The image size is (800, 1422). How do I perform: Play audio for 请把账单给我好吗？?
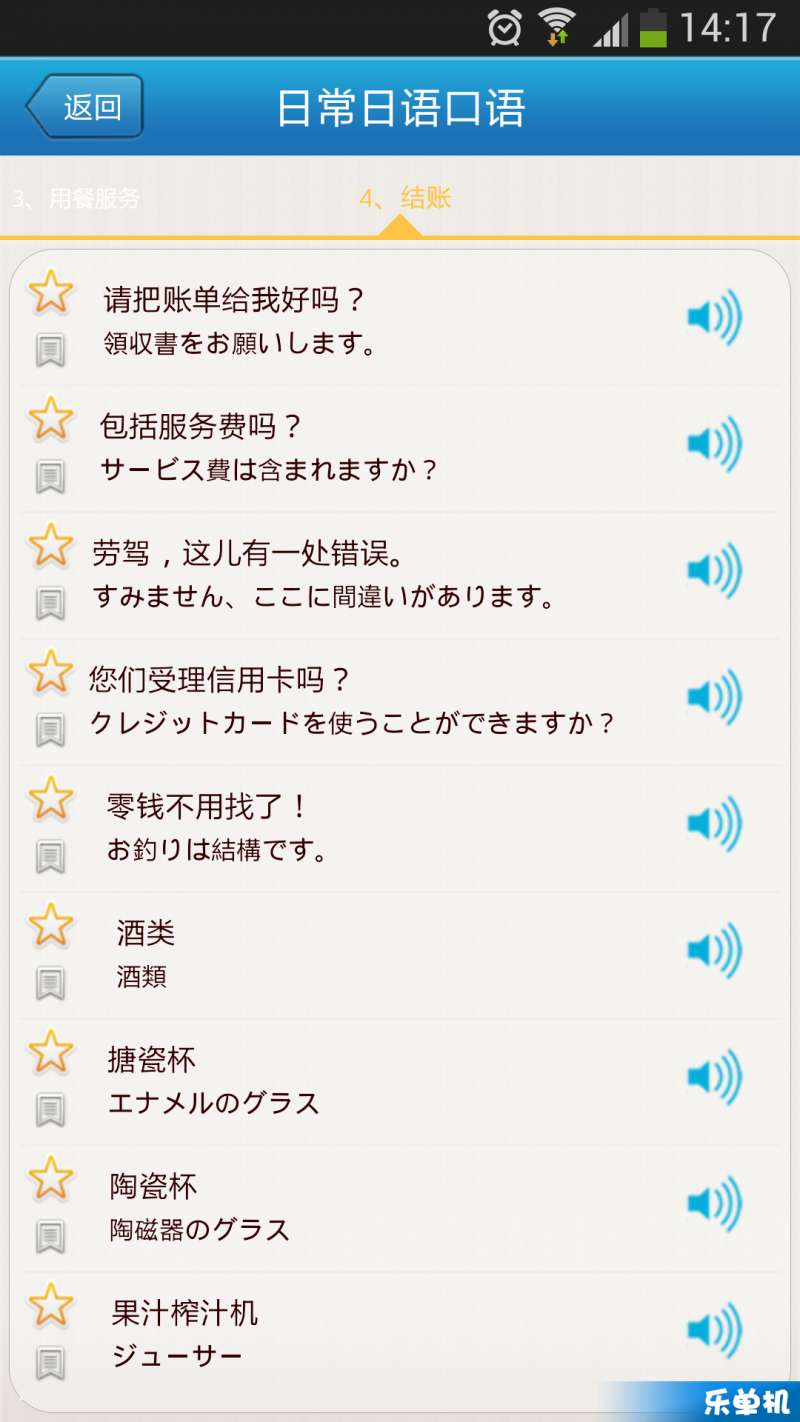tap(714, 318)
